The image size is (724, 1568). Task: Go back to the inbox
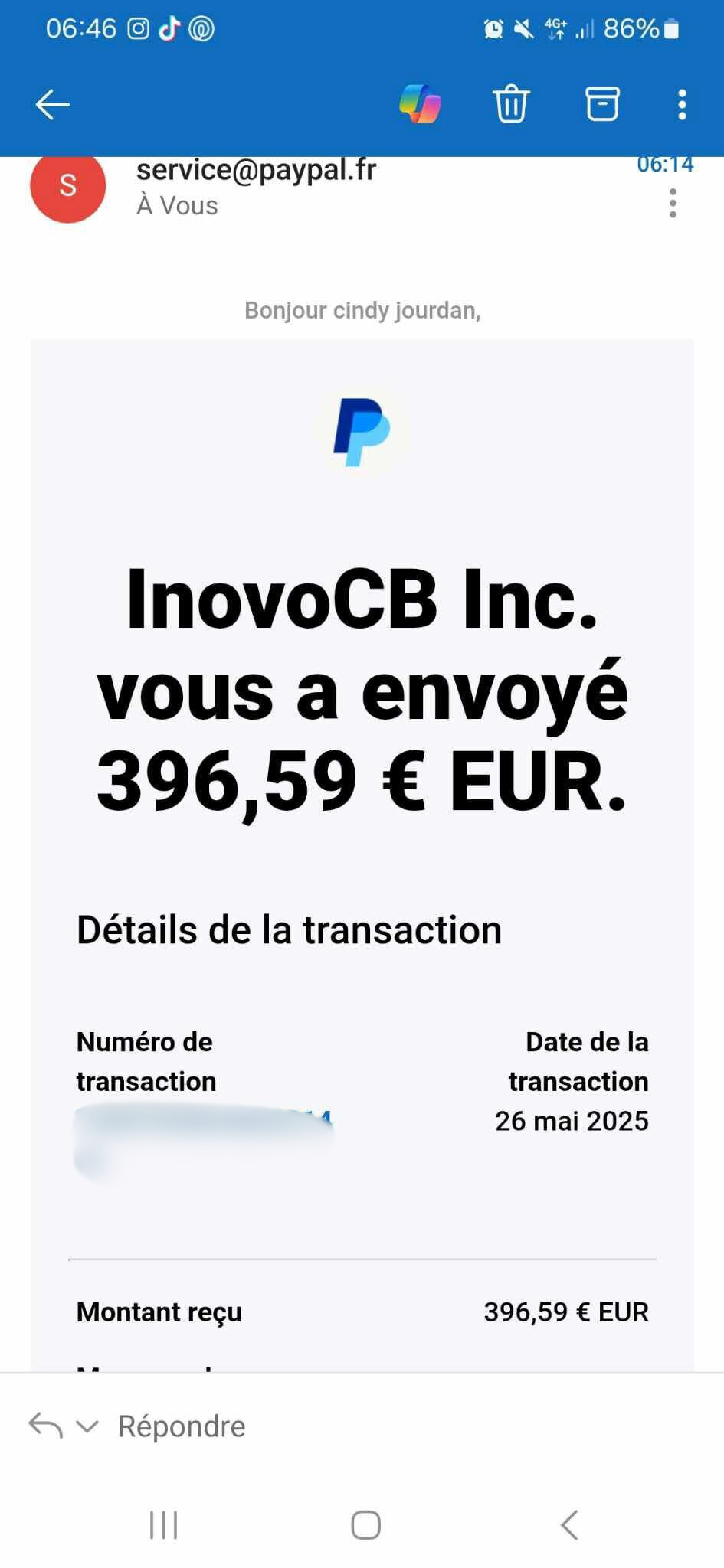point(53,105)
